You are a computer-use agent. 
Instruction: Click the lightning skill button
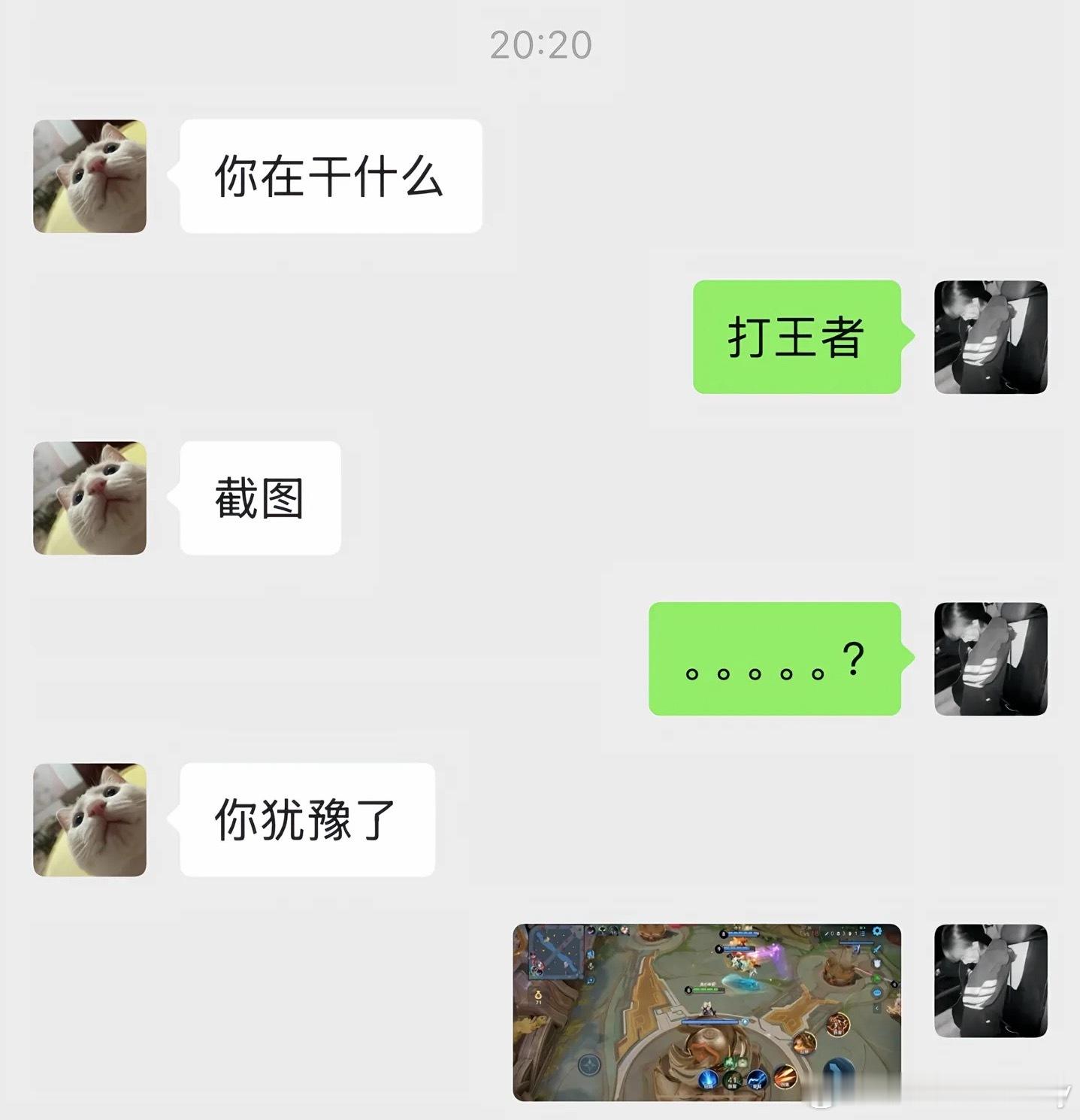758,1081
